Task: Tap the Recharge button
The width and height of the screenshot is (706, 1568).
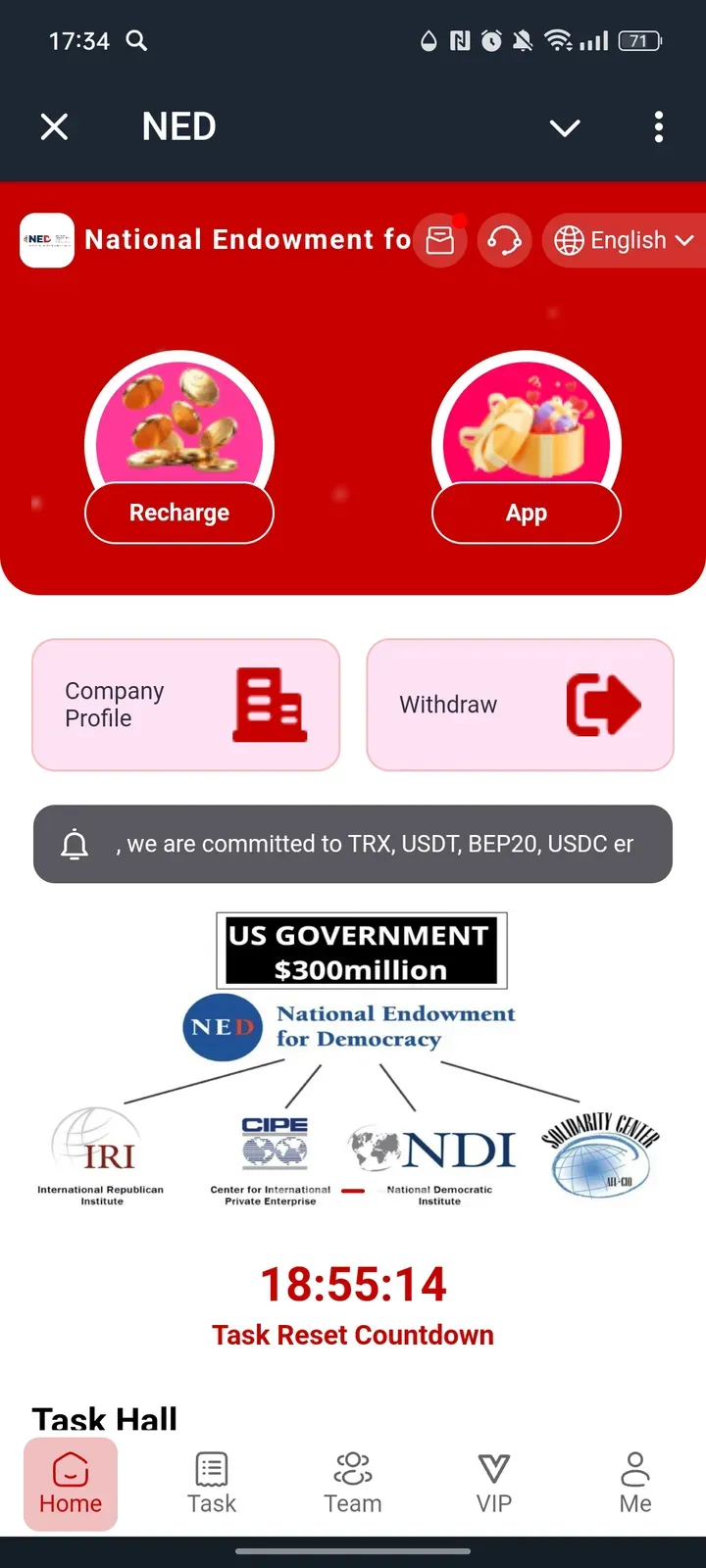Action: tap(179, 513)
